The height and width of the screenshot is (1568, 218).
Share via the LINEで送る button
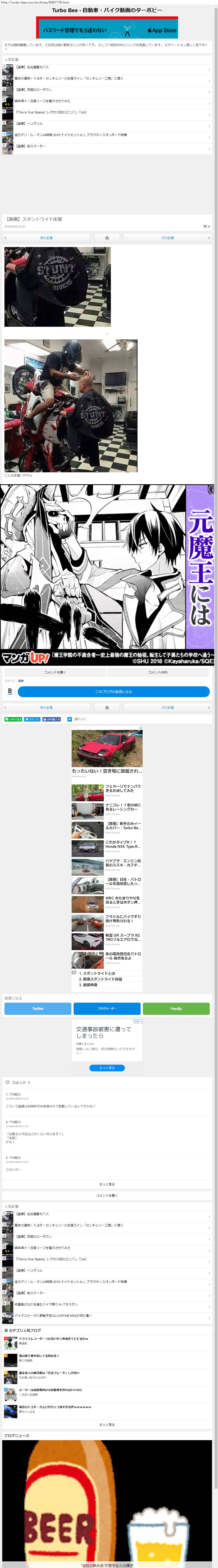(13, 719)
